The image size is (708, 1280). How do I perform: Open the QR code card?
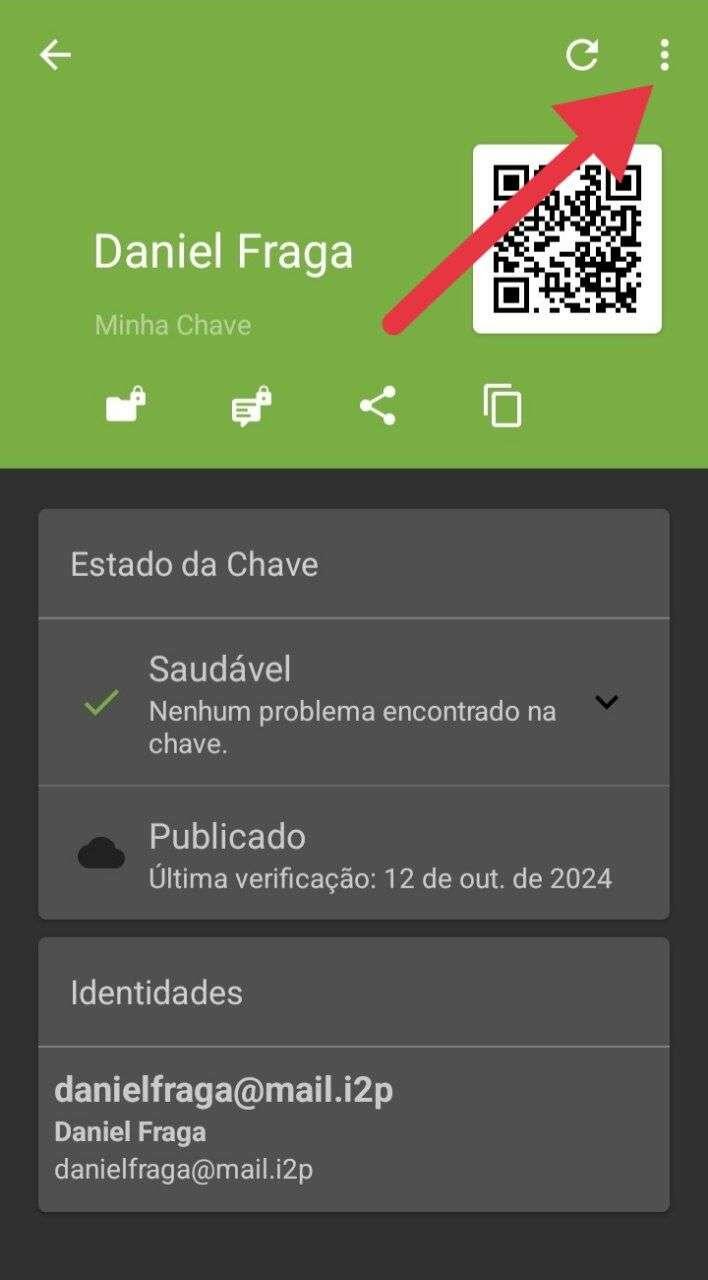point(567,238)
